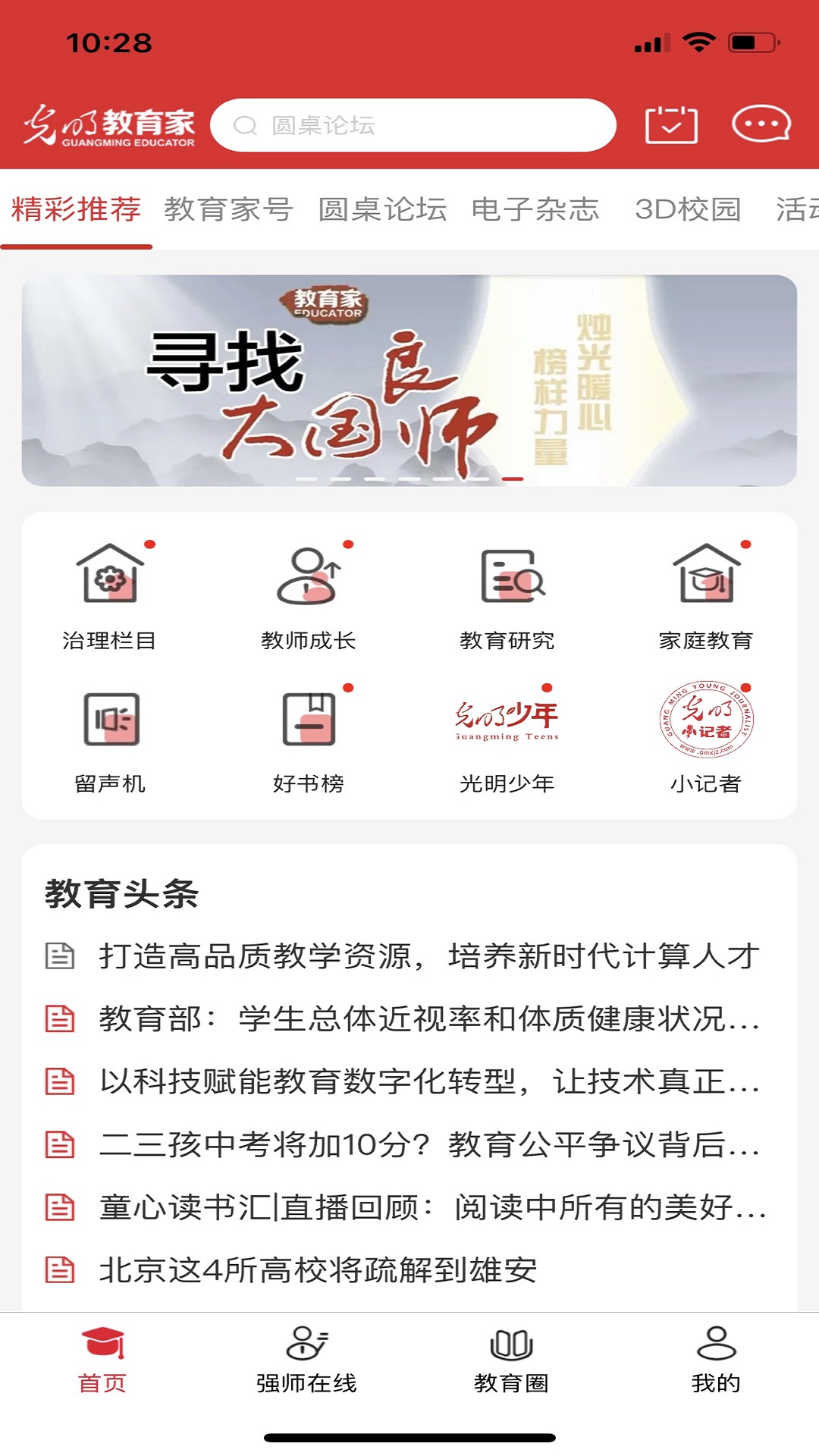This screenshot has height=1456, width=819.
Task: Open the 我的 profile tab
Action: coord(716,1360)
